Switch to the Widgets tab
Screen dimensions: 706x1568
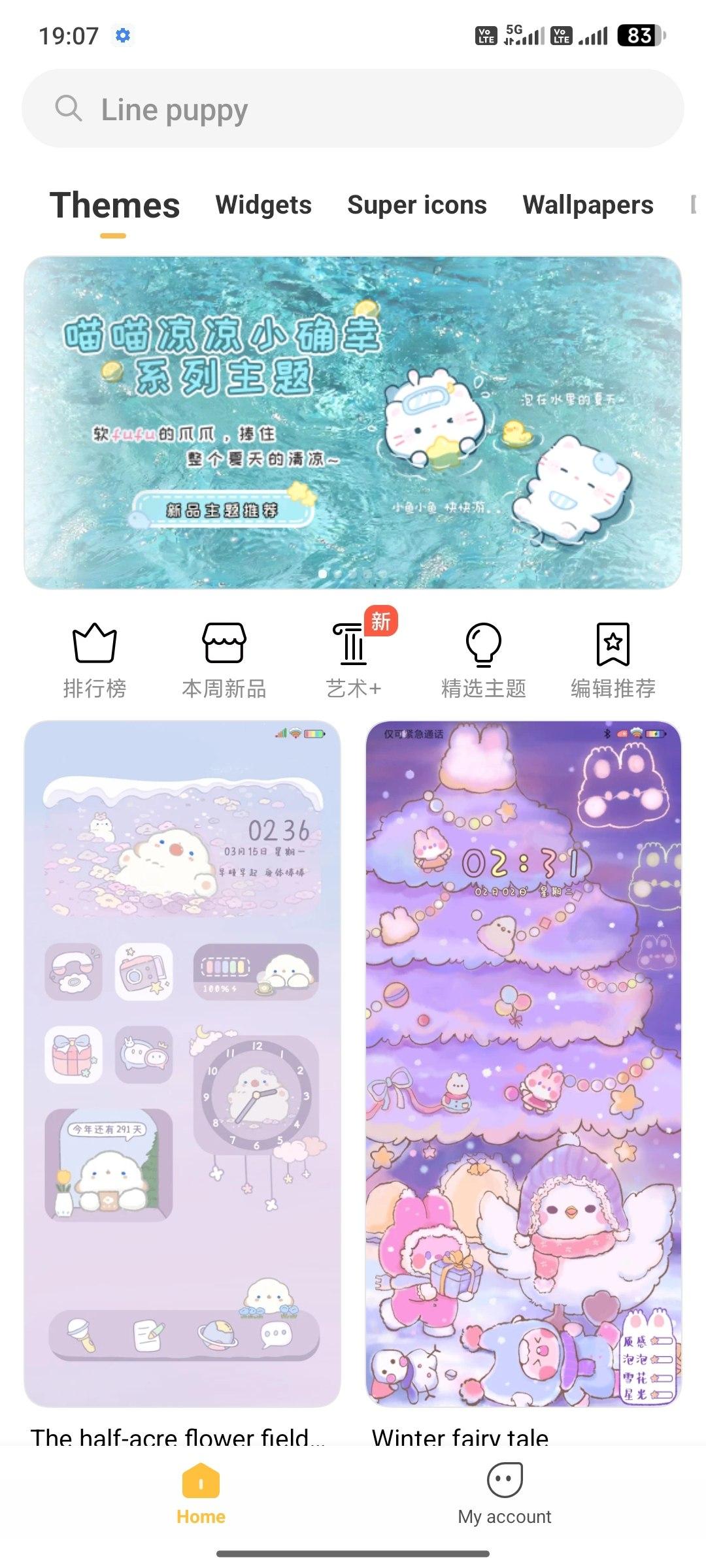pyautogui.click(x=263, y=204)
